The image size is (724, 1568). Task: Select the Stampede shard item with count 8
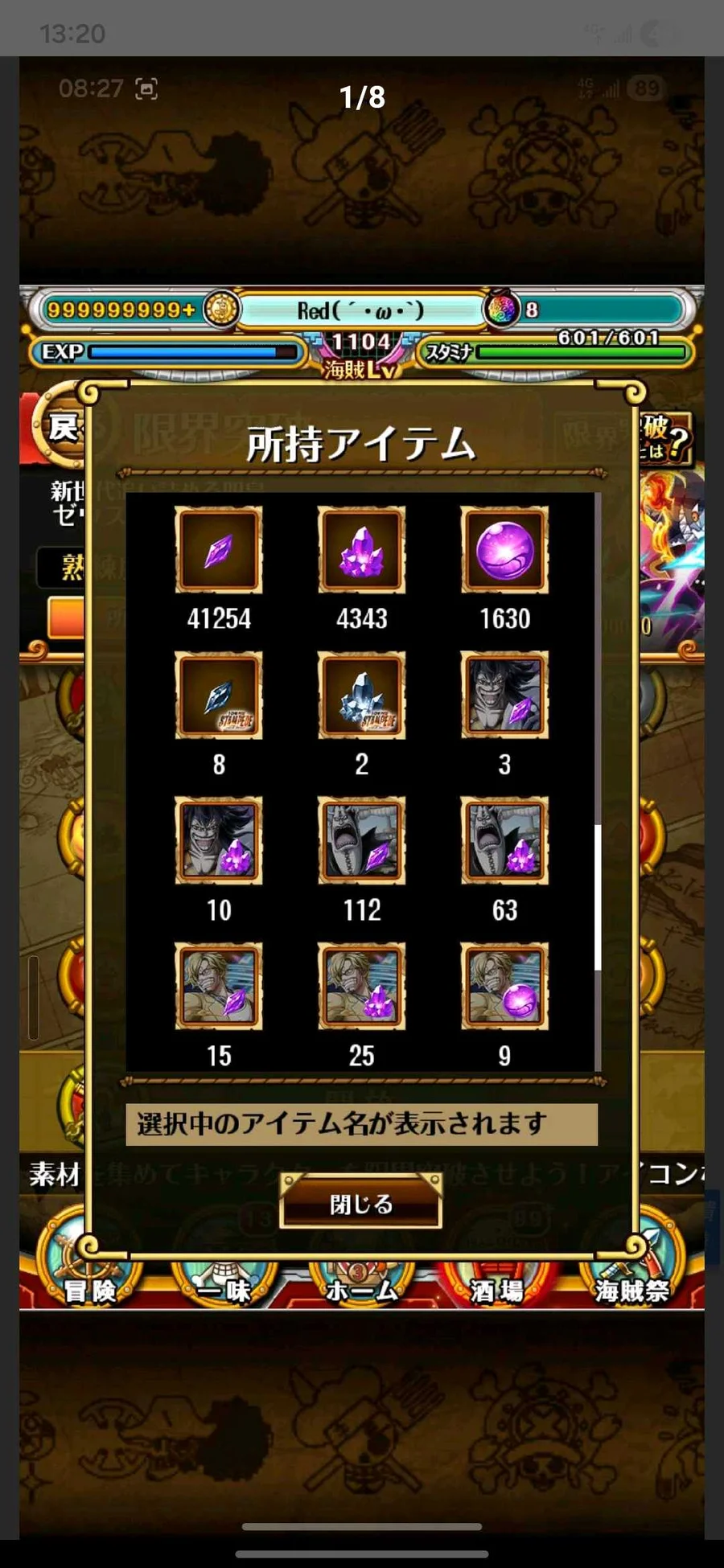(219, 696)
